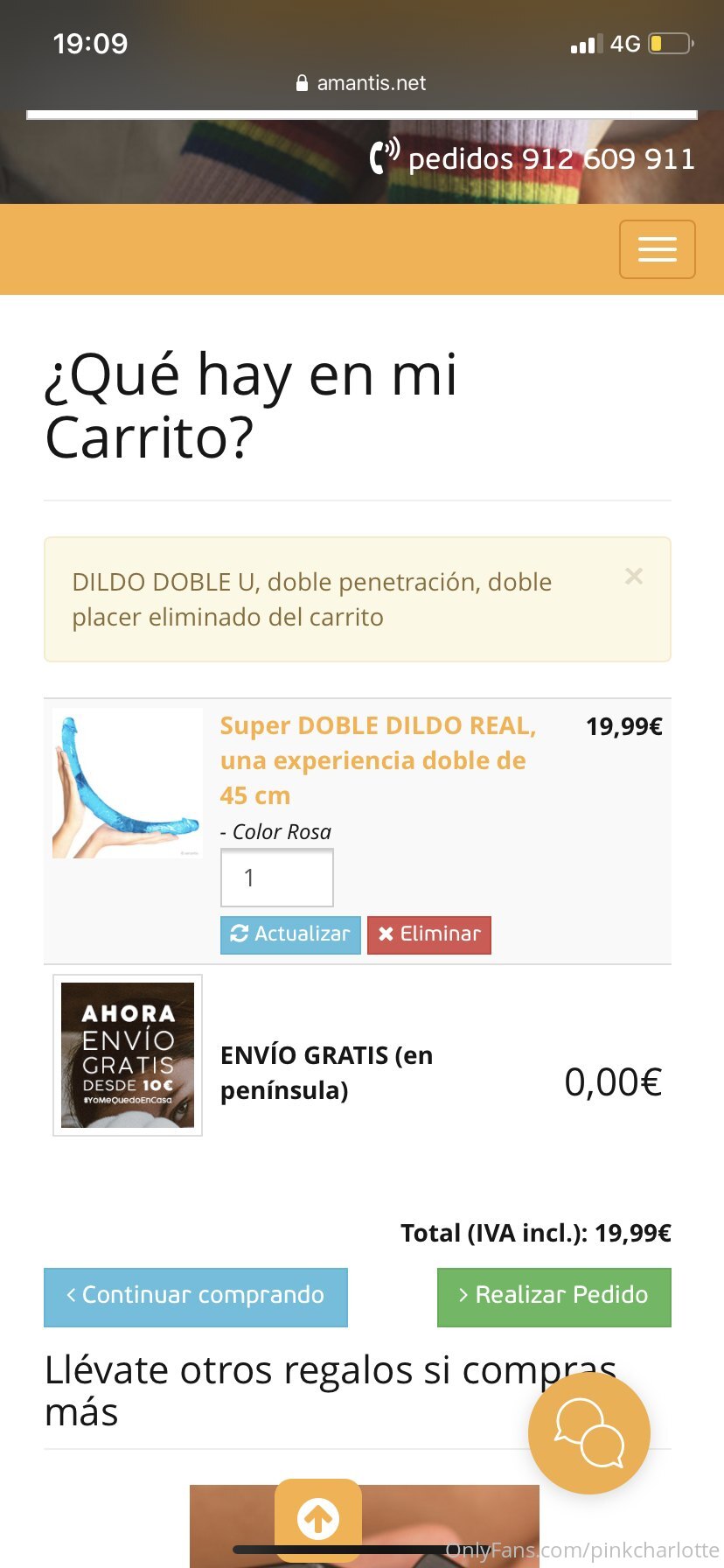The width and height of the screenshot is (724, 1568).
Task: Update cart with Actualizar button
Action: (290, 934)
